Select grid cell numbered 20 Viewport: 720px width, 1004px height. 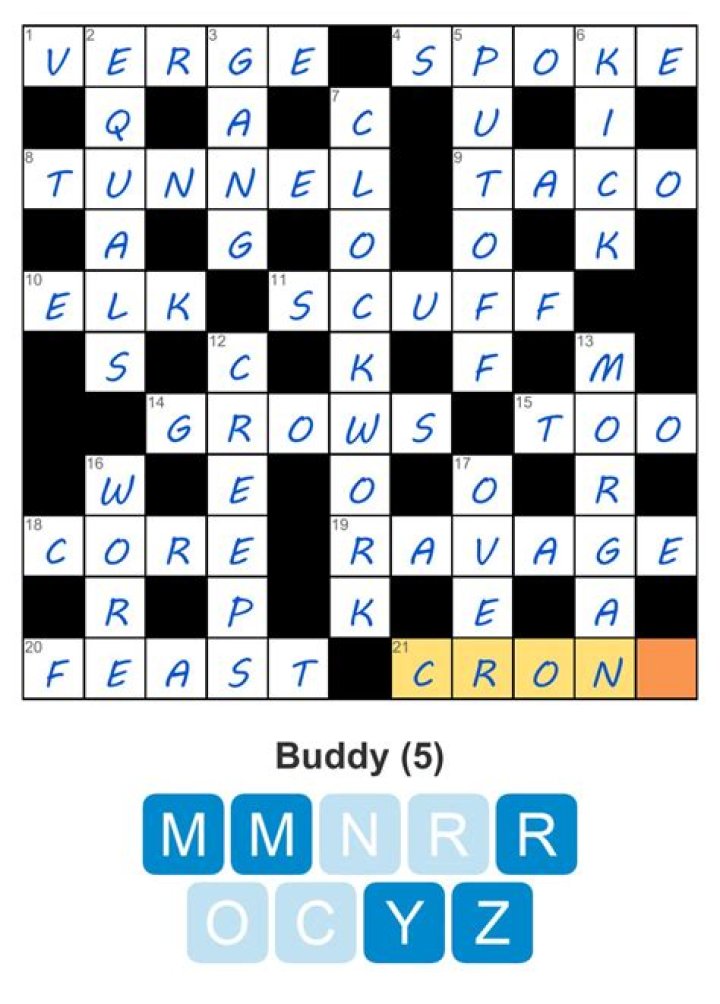(54, 669)
